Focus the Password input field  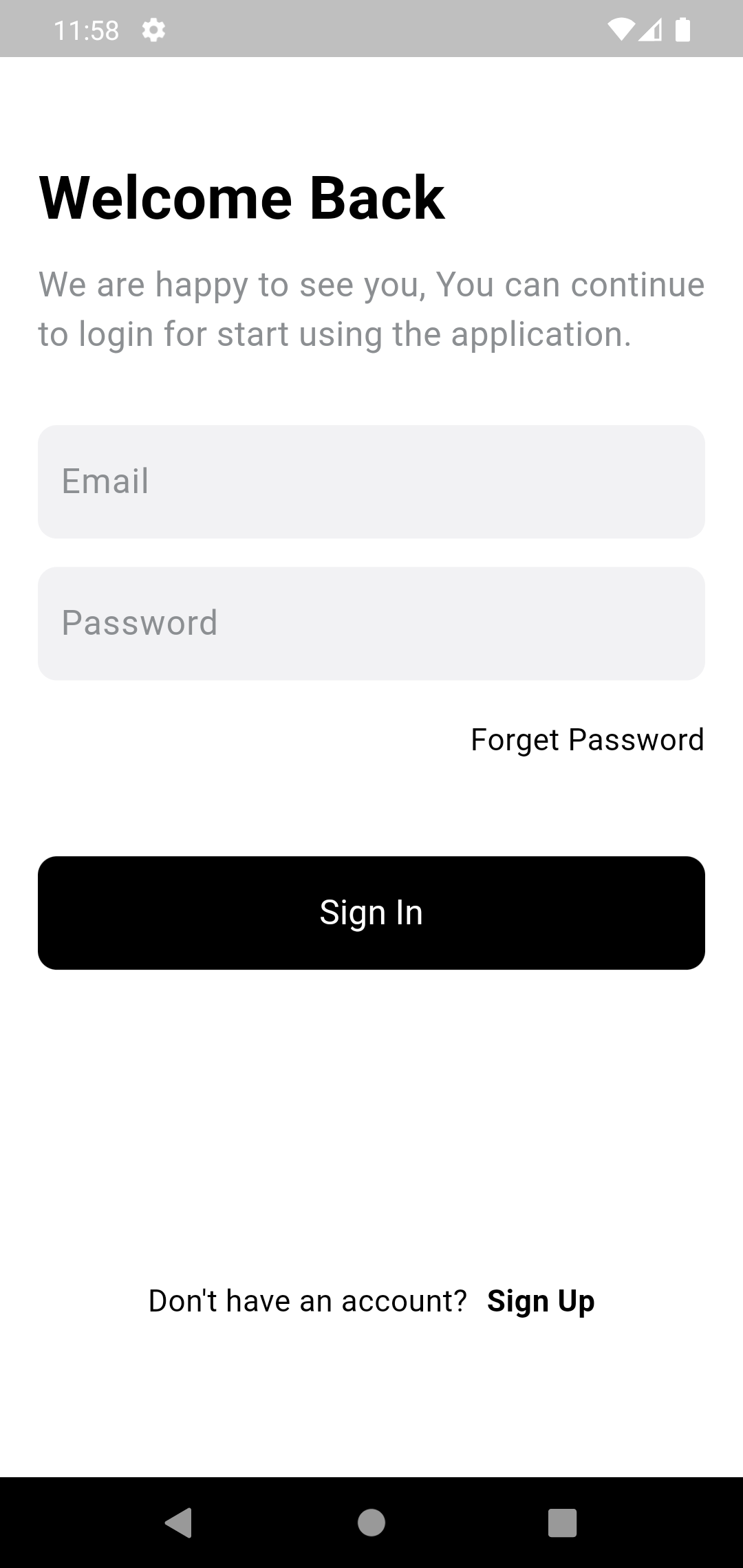pos(371,622)
